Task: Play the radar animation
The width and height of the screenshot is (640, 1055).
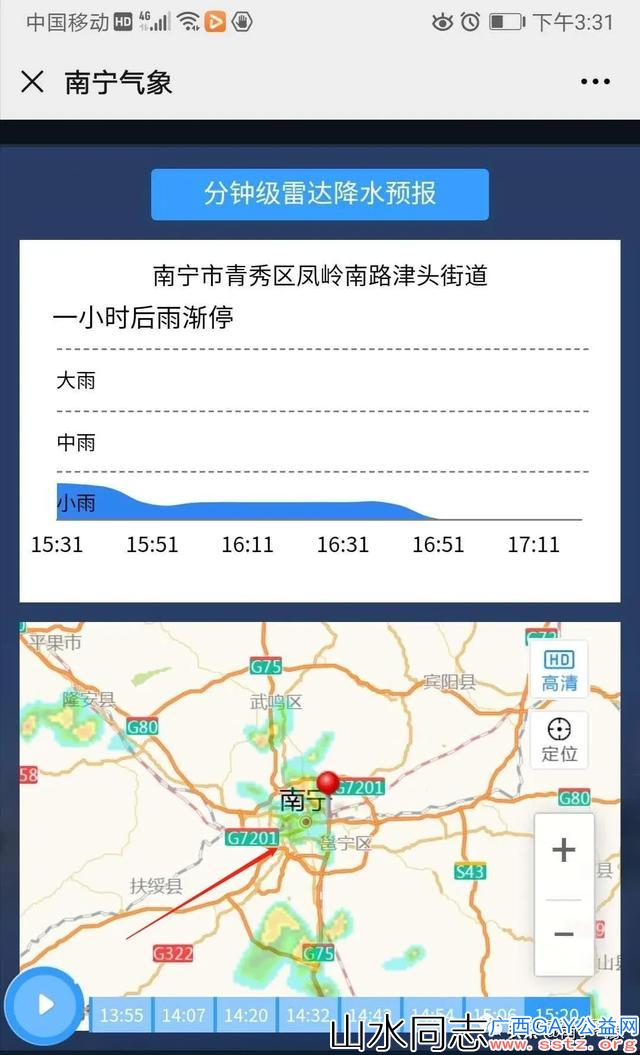Action: point(44,1005)
